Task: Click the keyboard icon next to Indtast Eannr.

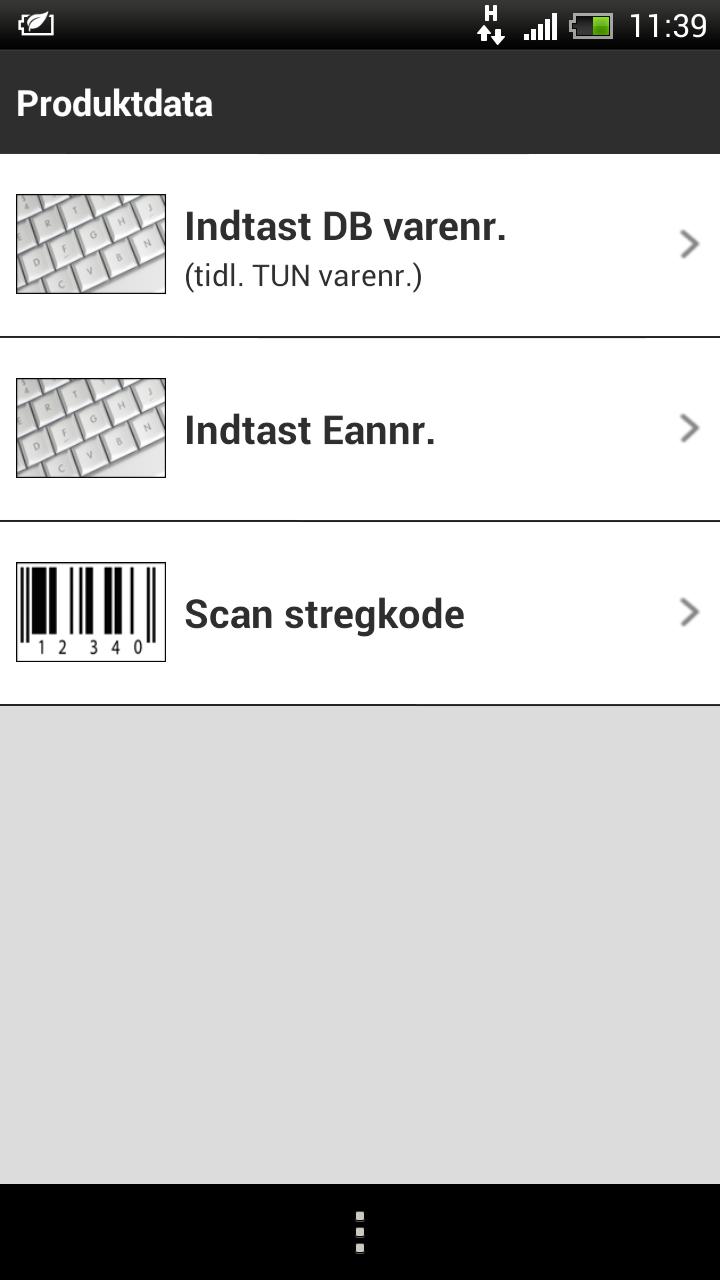Action: click(90, 428)
